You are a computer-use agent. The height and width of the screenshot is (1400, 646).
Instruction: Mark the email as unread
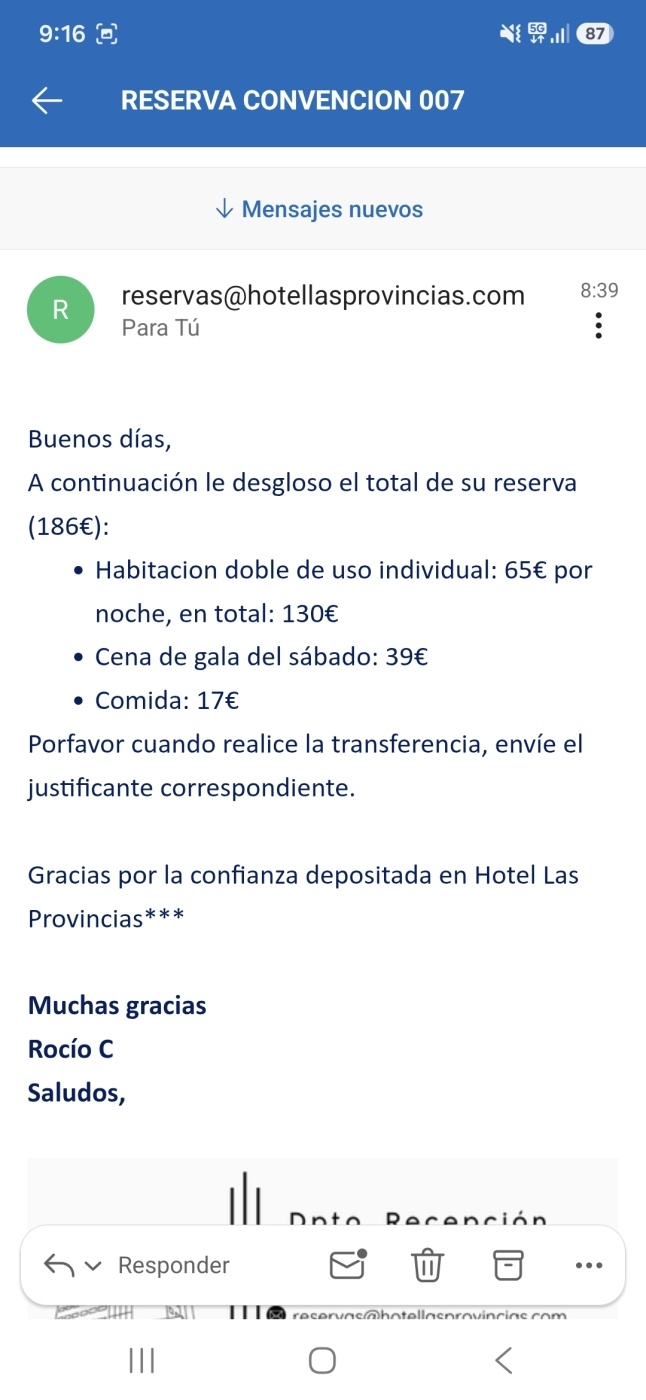pyautogui.click(x=347, y=1265)
